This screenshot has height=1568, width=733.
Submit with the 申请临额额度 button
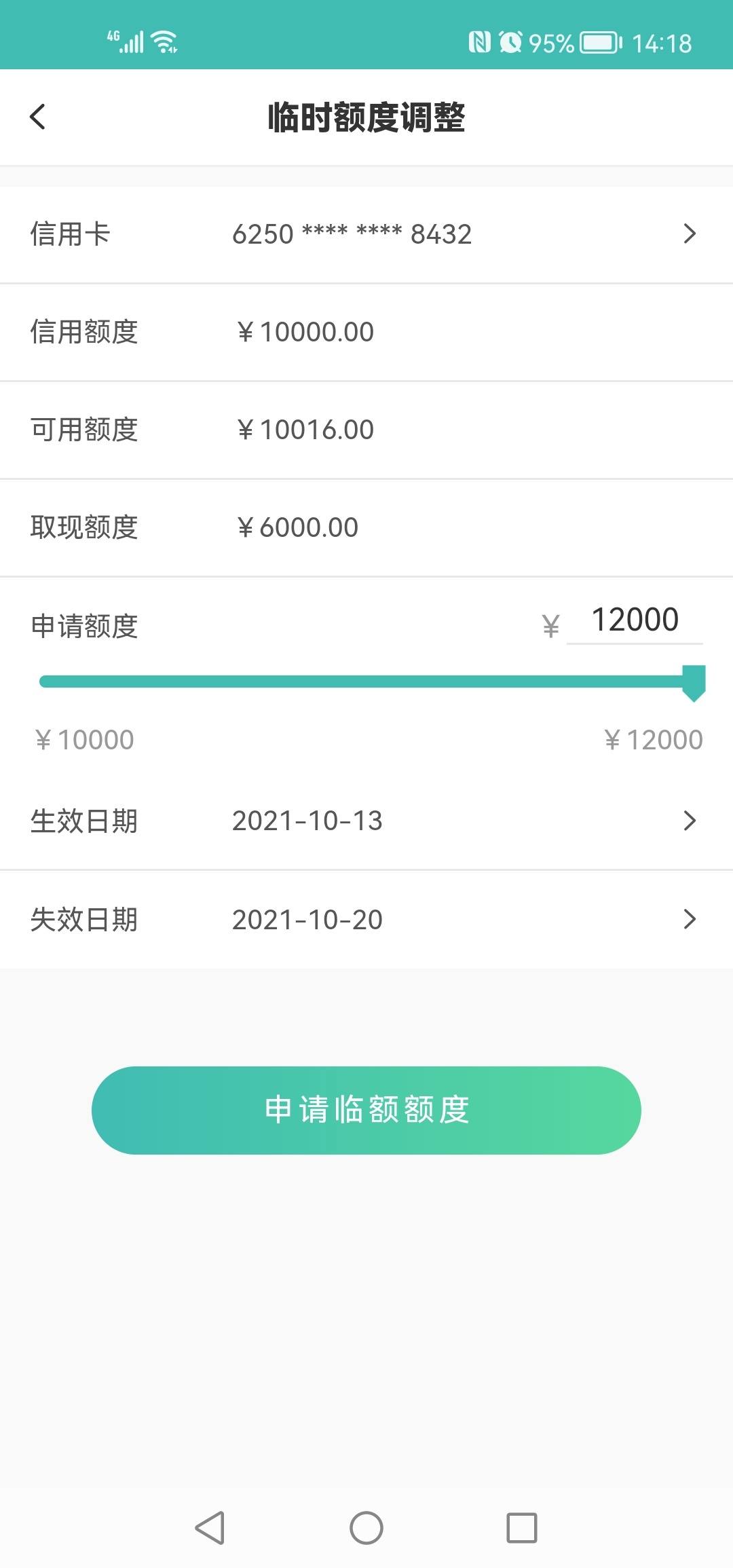[x=366, y=1110]
